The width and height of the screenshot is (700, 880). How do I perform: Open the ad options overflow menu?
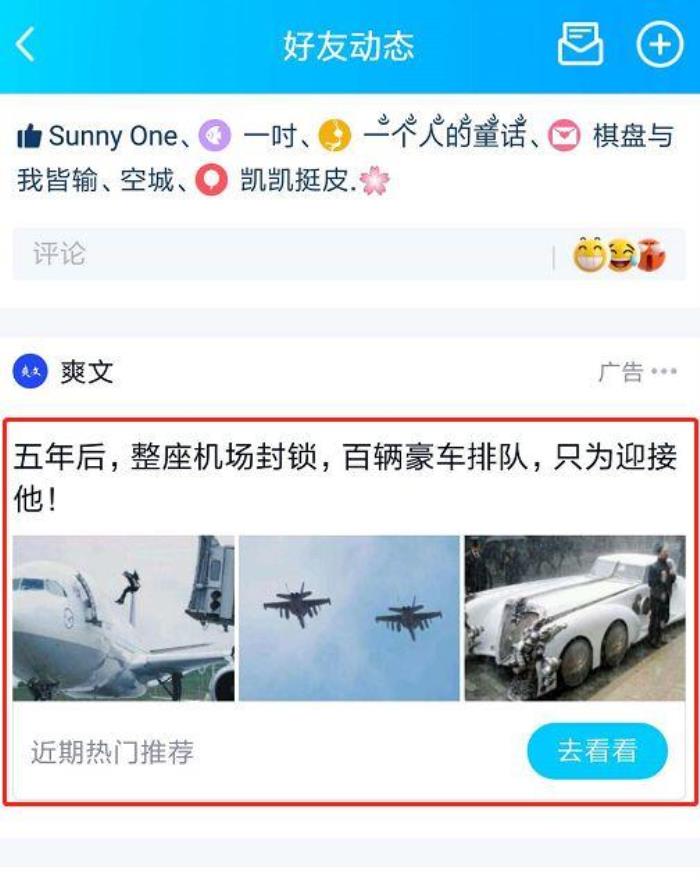pos(664,372)
